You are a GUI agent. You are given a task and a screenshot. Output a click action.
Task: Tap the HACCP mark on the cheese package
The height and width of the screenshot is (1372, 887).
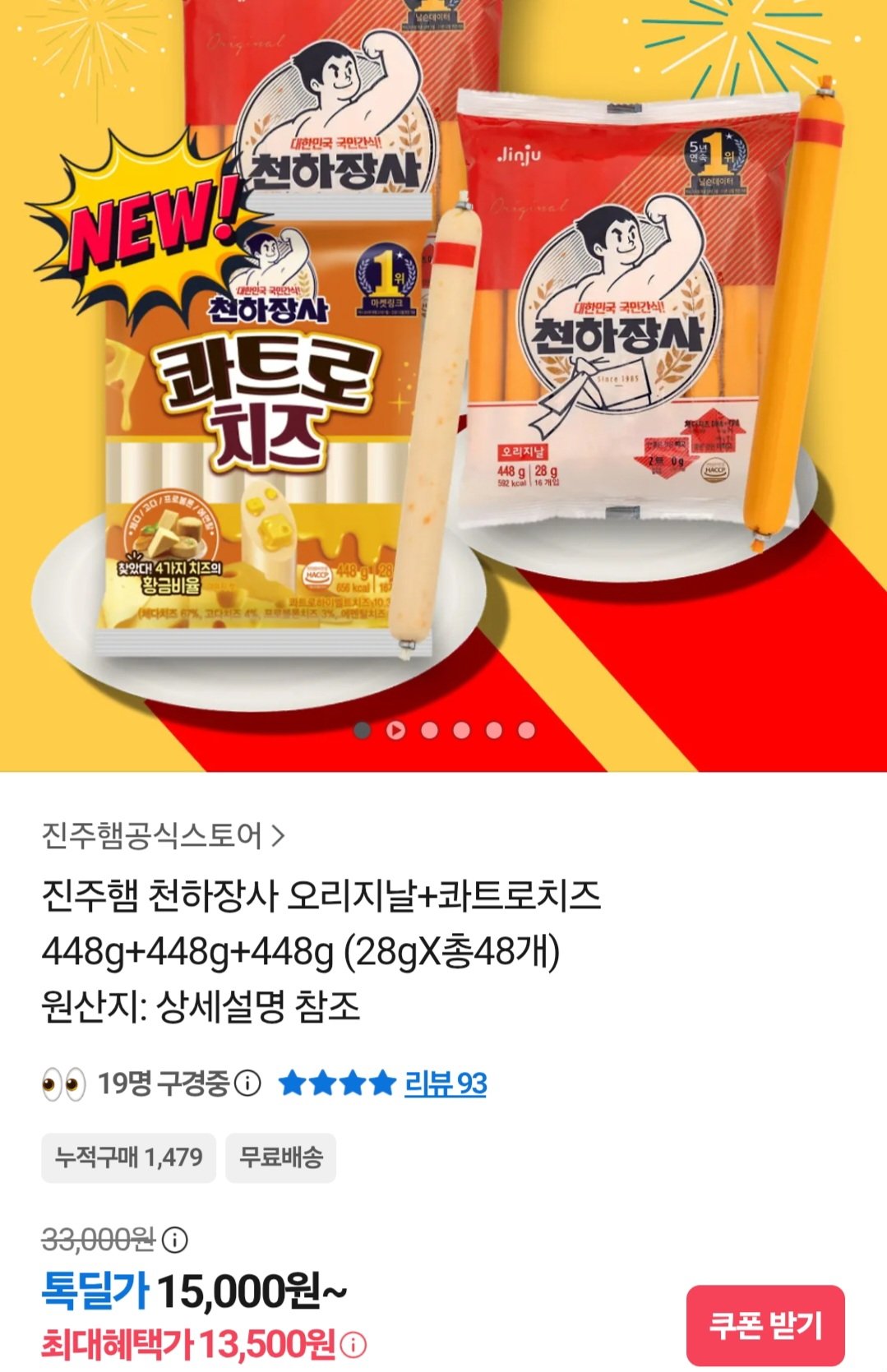click(x=318, y=574)
